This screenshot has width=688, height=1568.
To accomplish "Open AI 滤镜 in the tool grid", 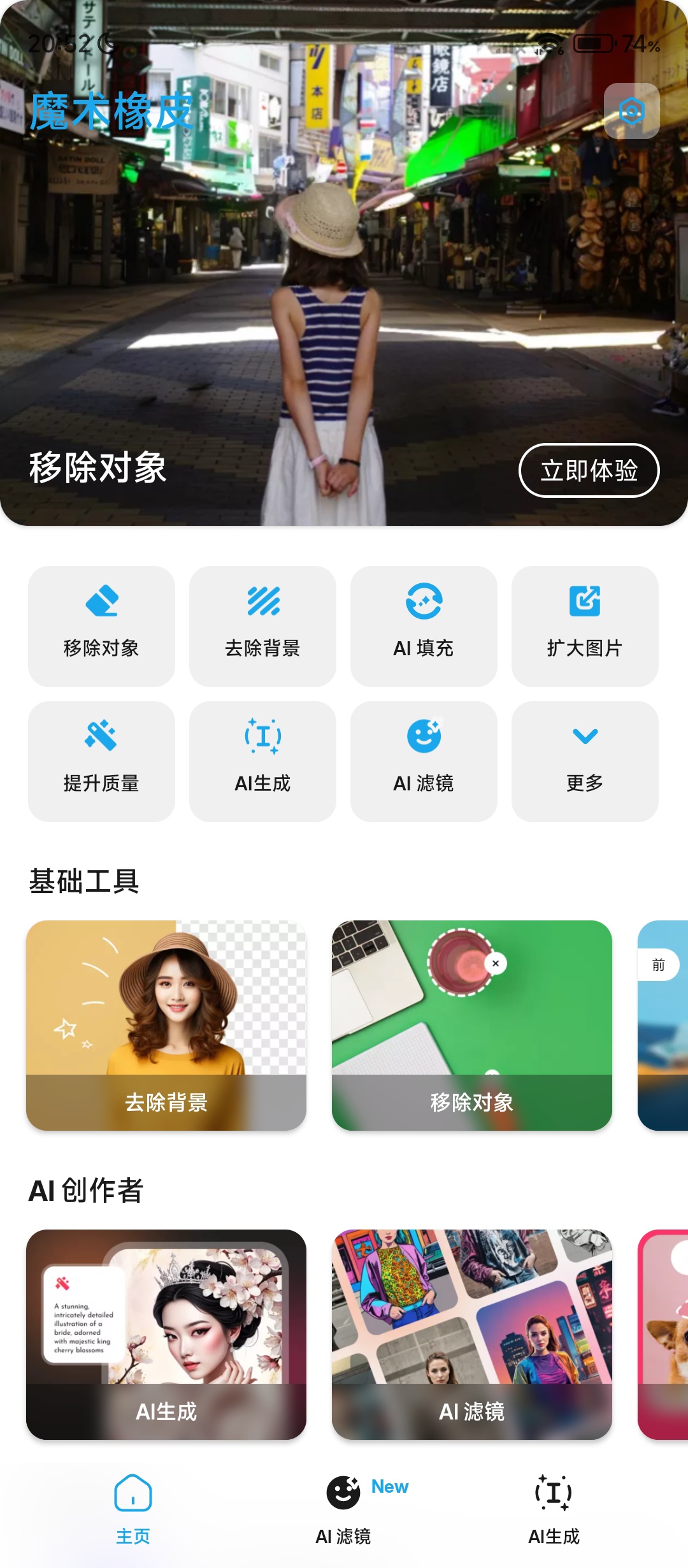I will (424, 761).
